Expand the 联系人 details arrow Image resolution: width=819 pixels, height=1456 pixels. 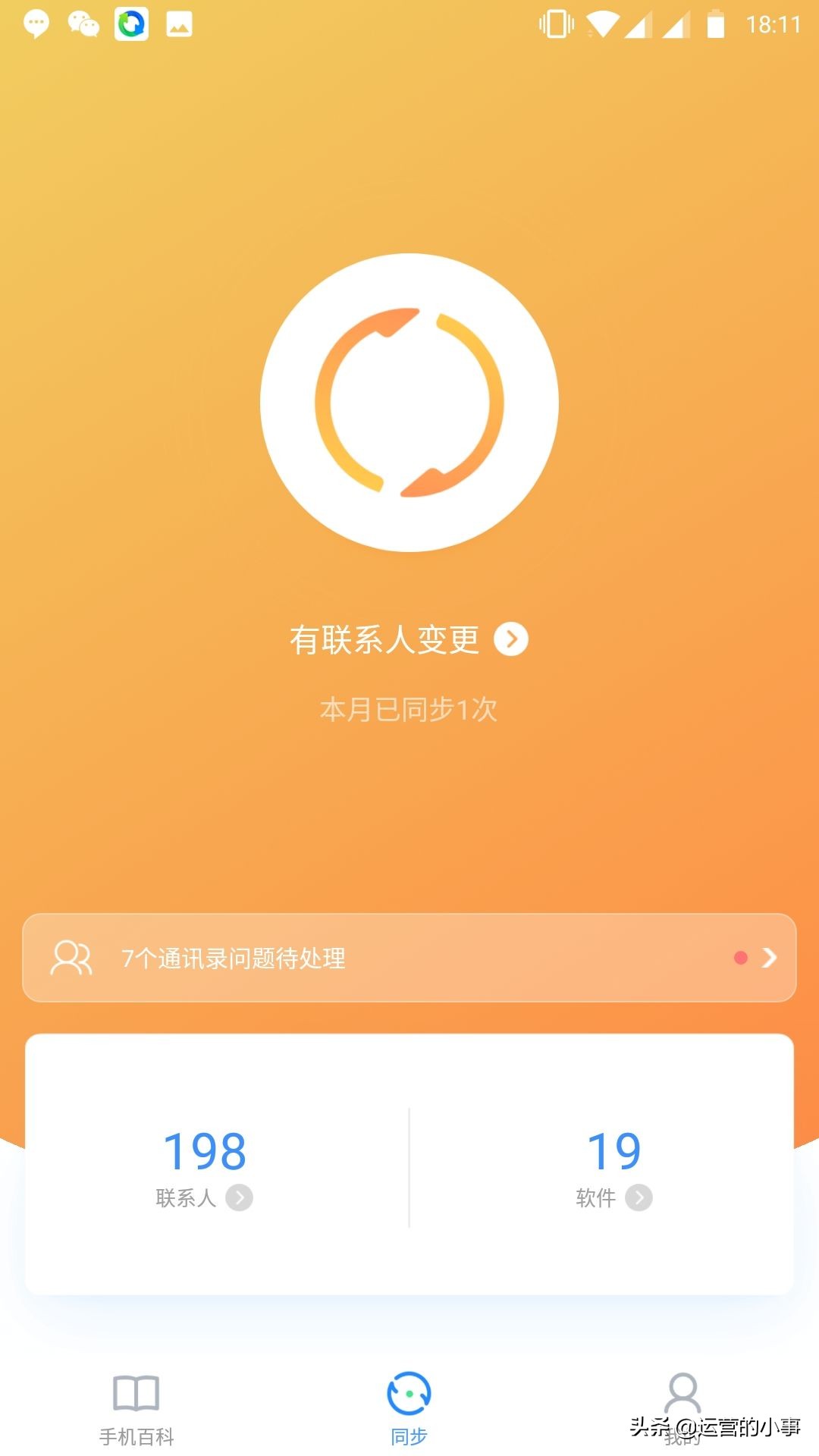241,1198
